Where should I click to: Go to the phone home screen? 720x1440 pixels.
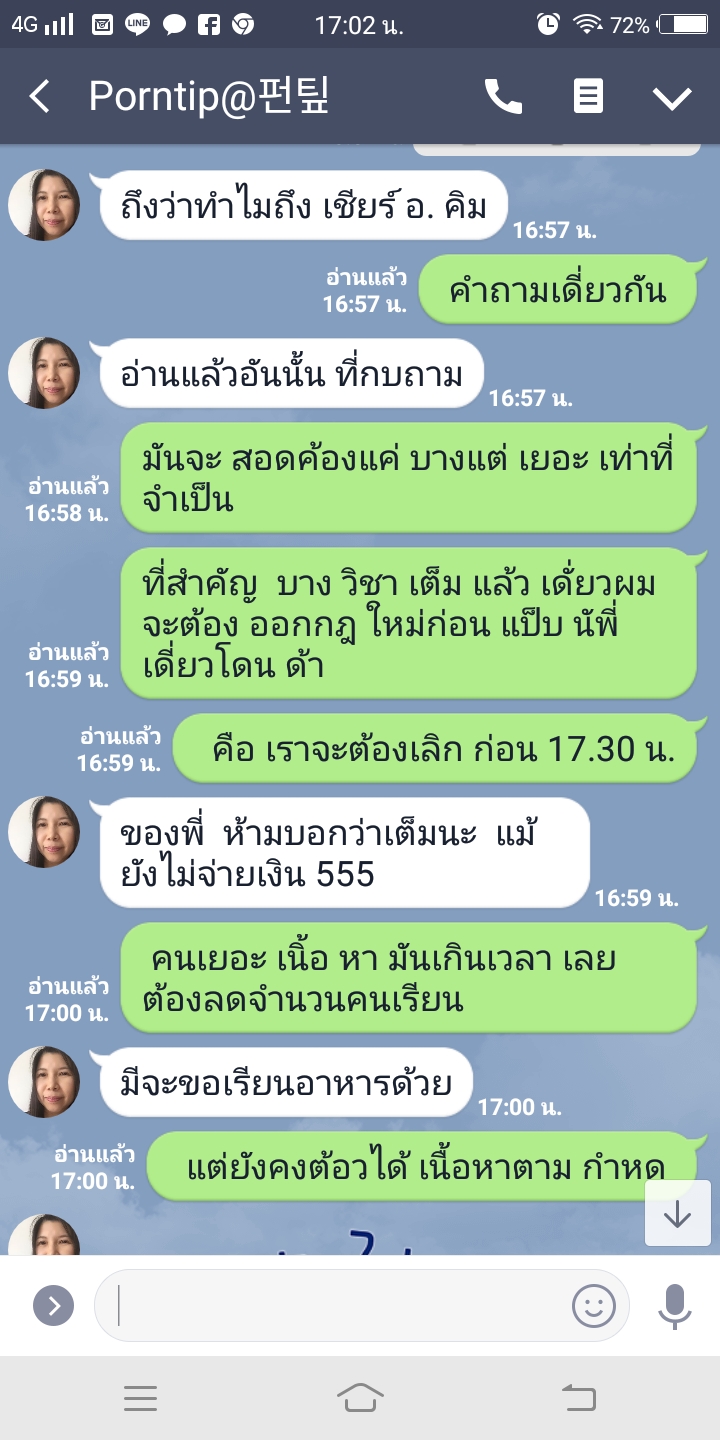pos(360,1398)
